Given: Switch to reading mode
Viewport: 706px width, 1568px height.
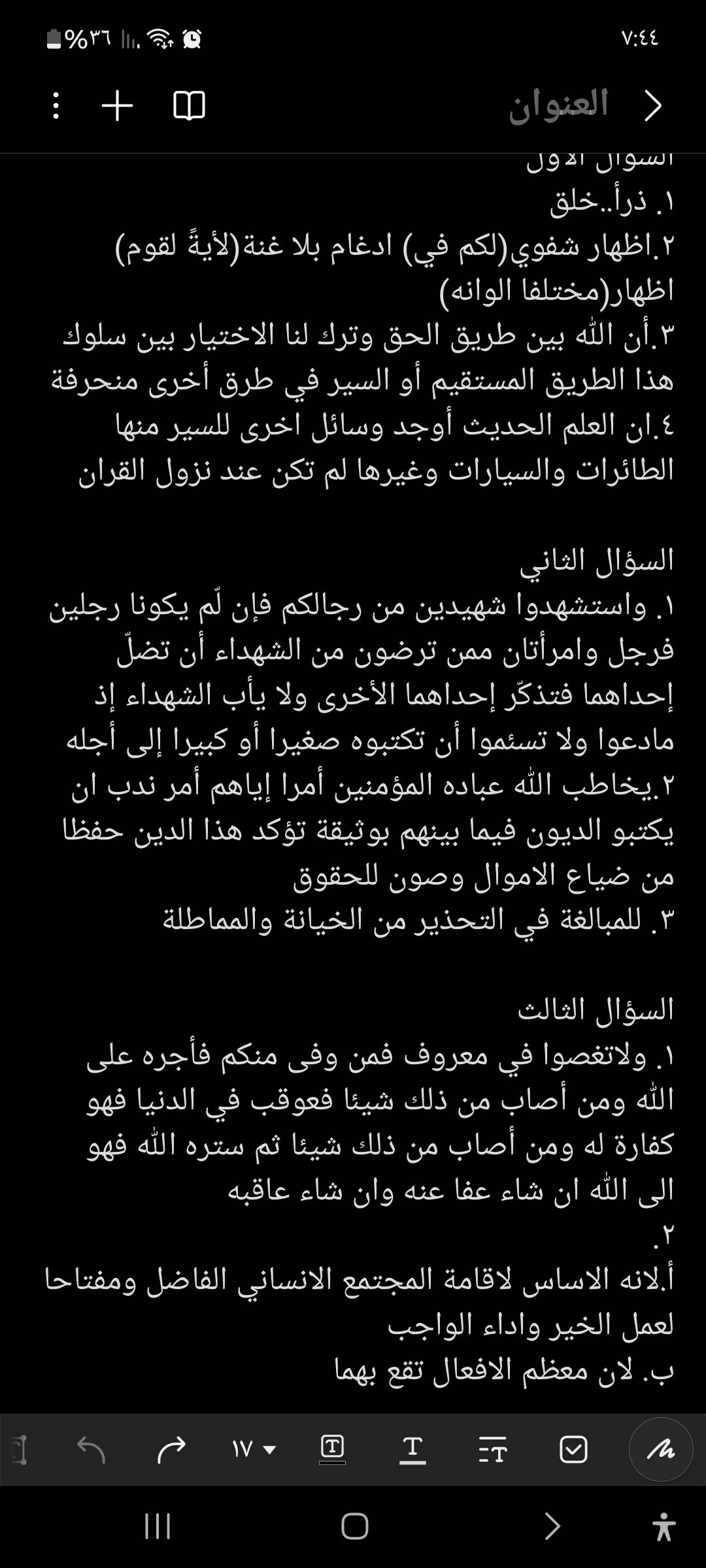Looking at the screenshot, I should pos(189,105).
